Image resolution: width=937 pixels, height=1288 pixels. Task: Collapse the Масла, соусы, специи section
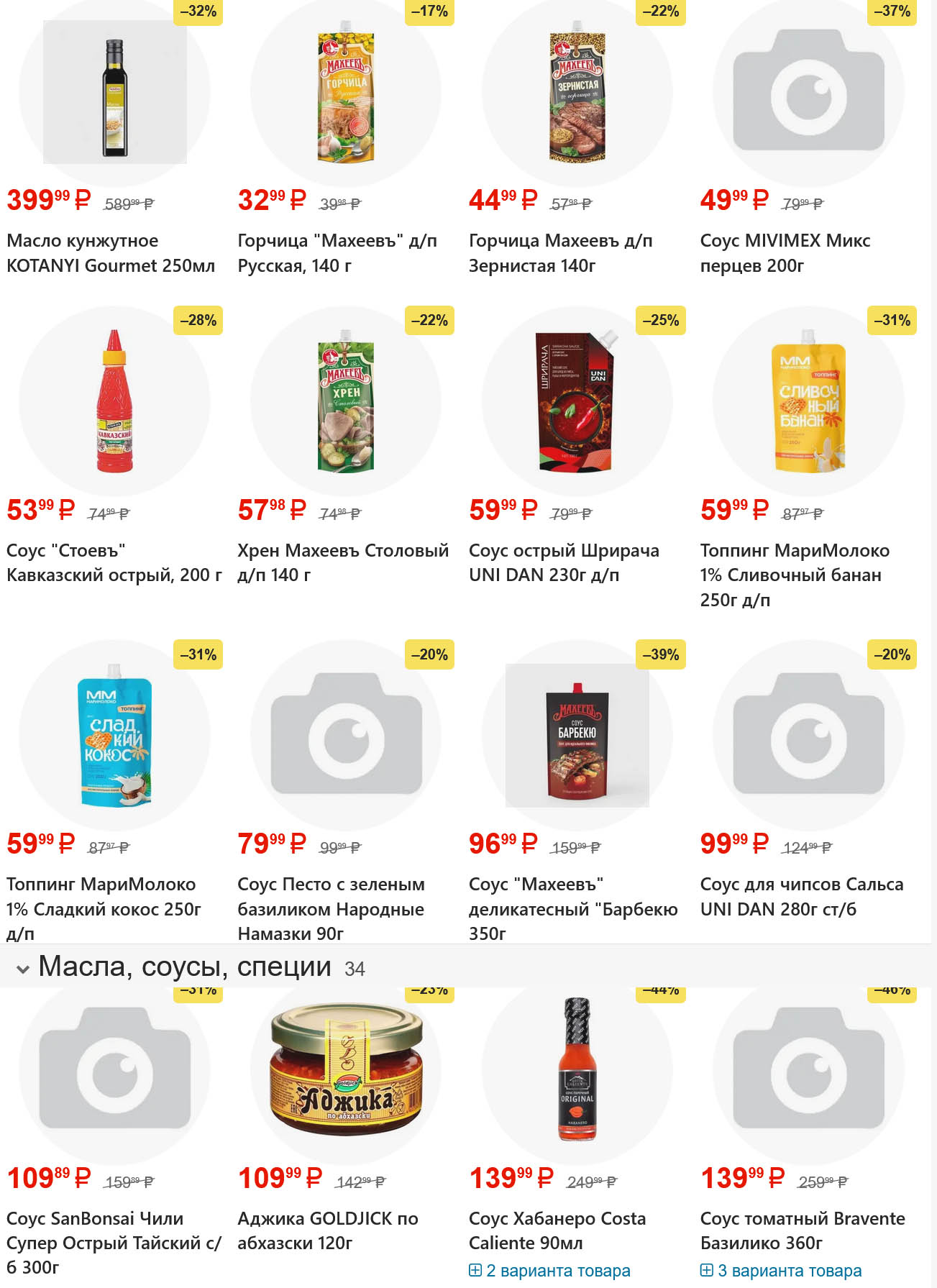click(23, 969)
